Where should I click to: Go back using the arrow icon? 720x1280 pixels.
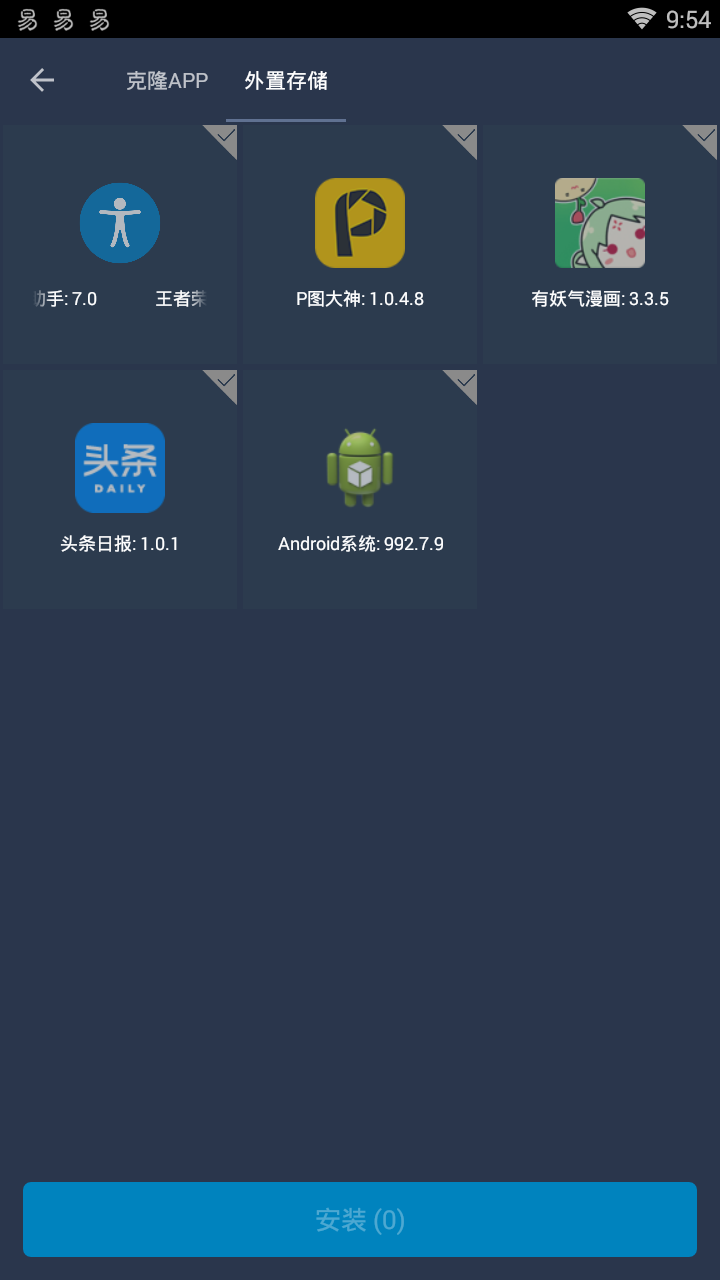42,81
